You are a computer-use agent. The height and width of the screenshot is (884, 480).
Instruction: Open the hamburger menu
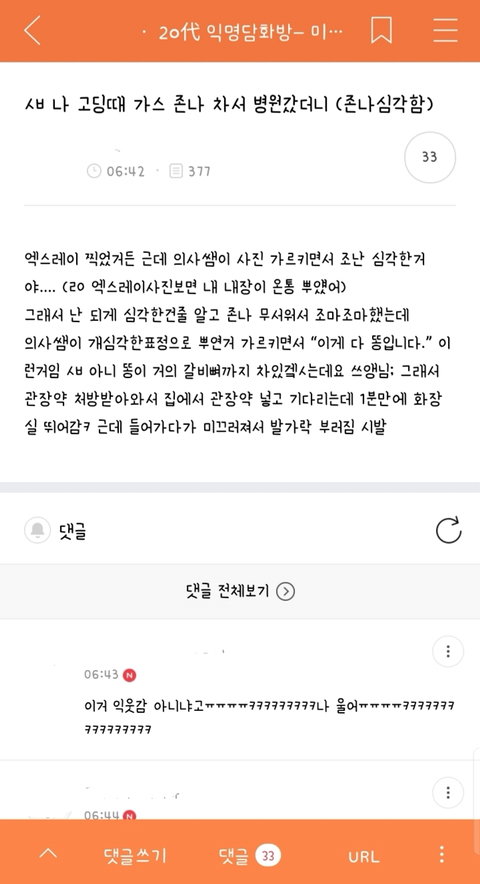[445, 30]
